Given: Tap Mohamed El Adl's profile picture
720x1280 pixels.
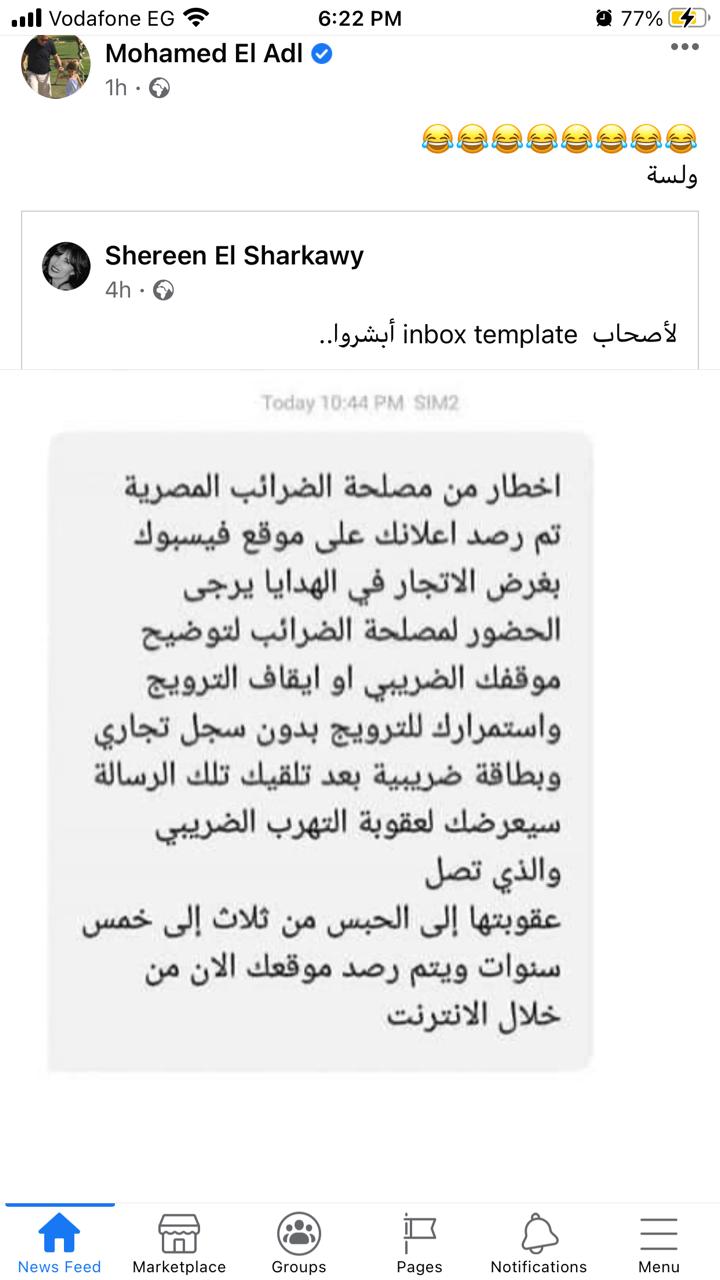Looking at the screenshot, I should pyautogui.click(x=54, y=68).
